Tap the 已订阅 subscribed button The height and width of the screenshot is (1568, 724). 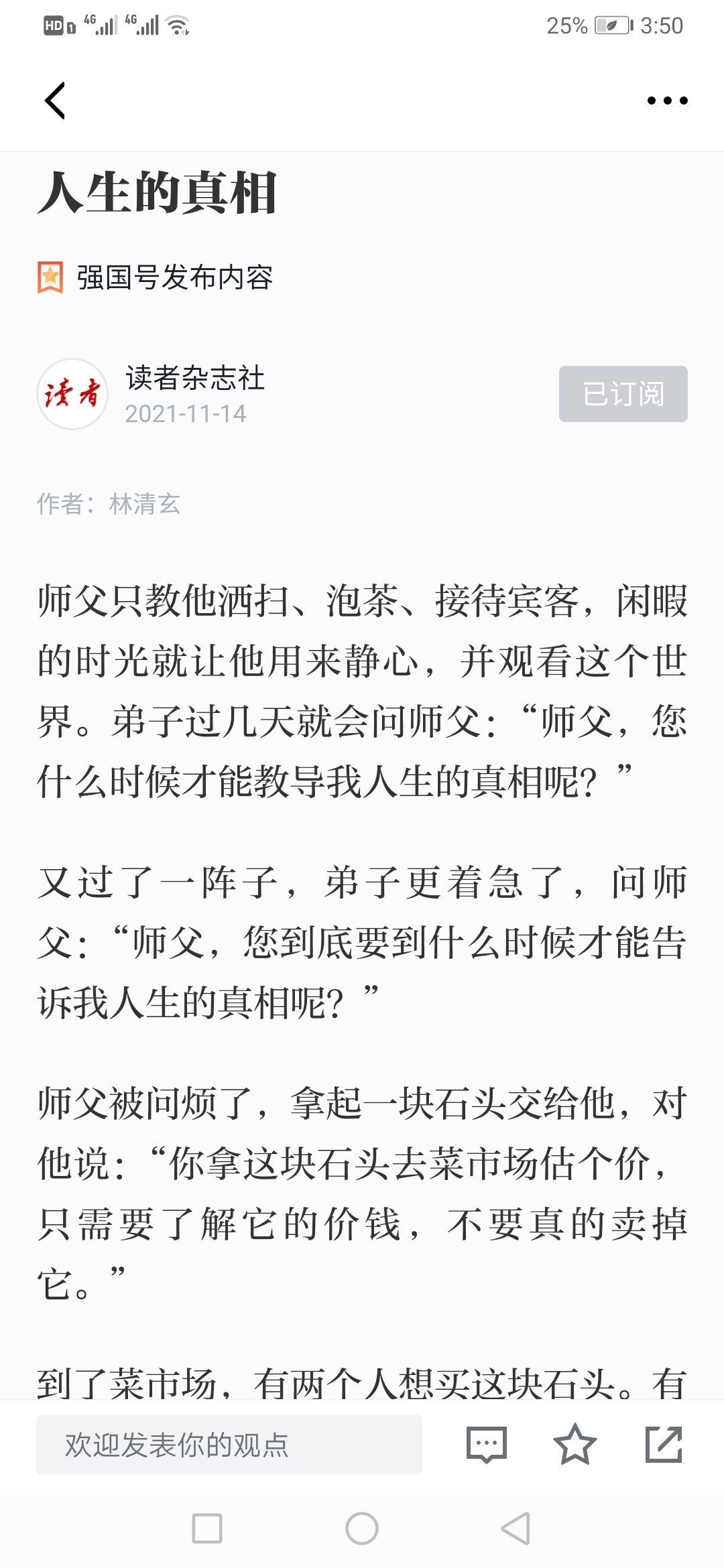[623, 394]
